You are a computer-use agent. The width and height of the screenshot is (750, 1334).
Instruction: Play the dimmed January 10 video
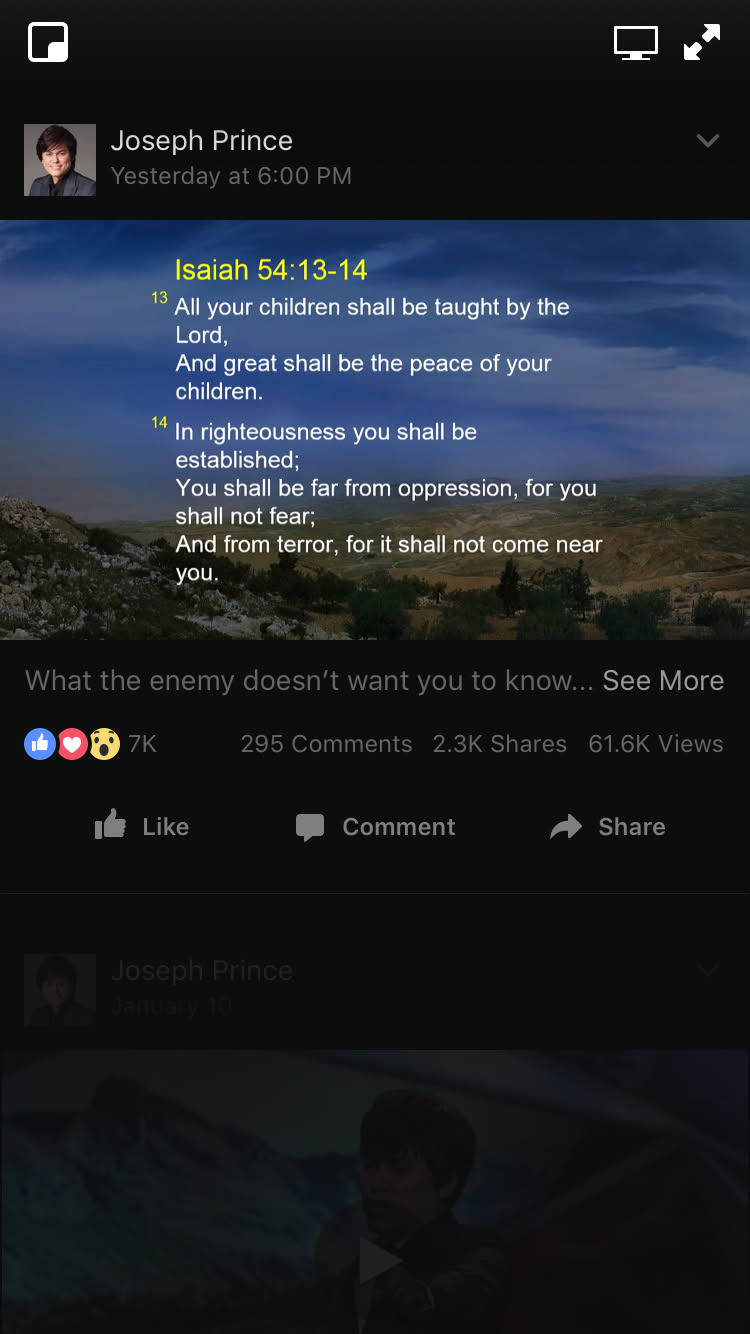tap(379, 1263)
